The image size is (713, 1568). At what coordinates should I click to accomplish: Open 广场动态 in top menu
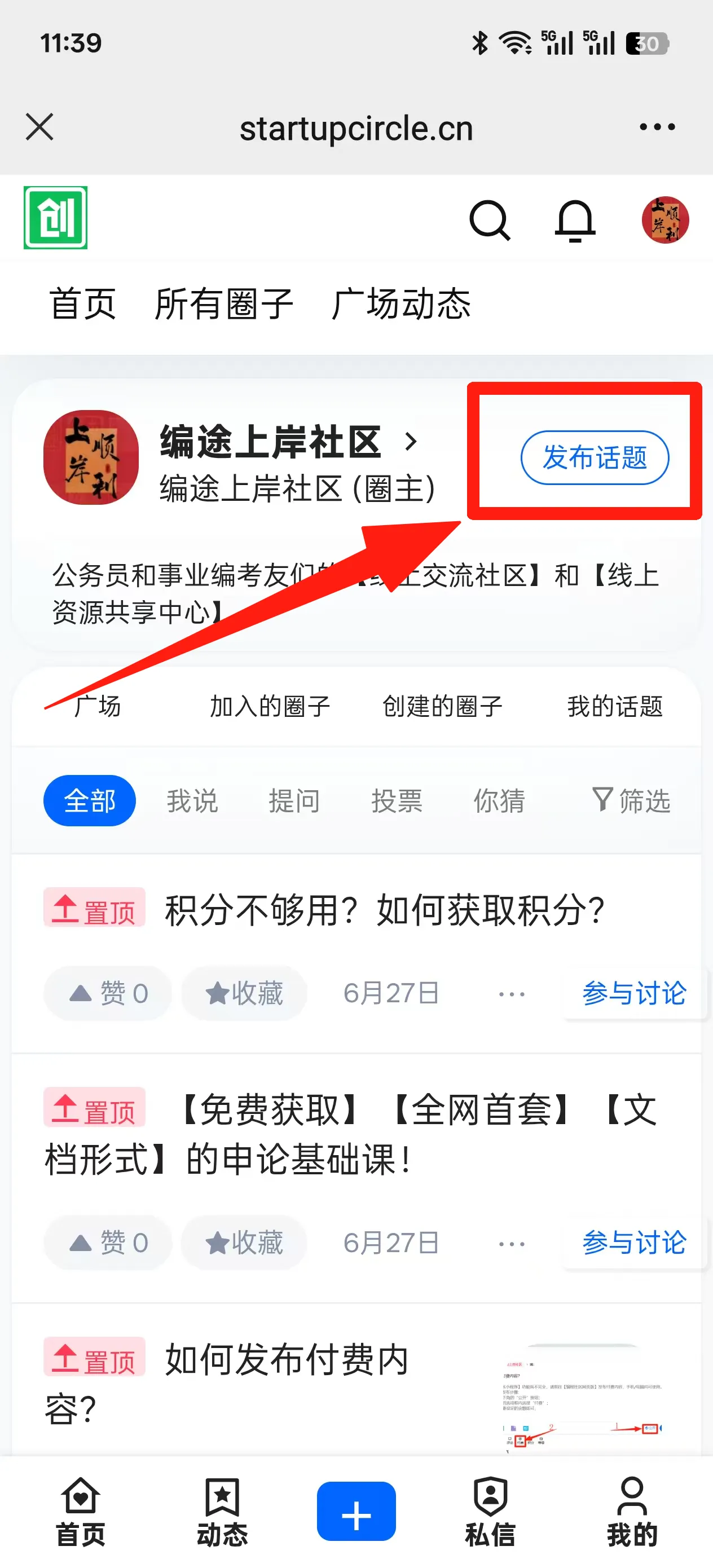(x=400, y=304)
